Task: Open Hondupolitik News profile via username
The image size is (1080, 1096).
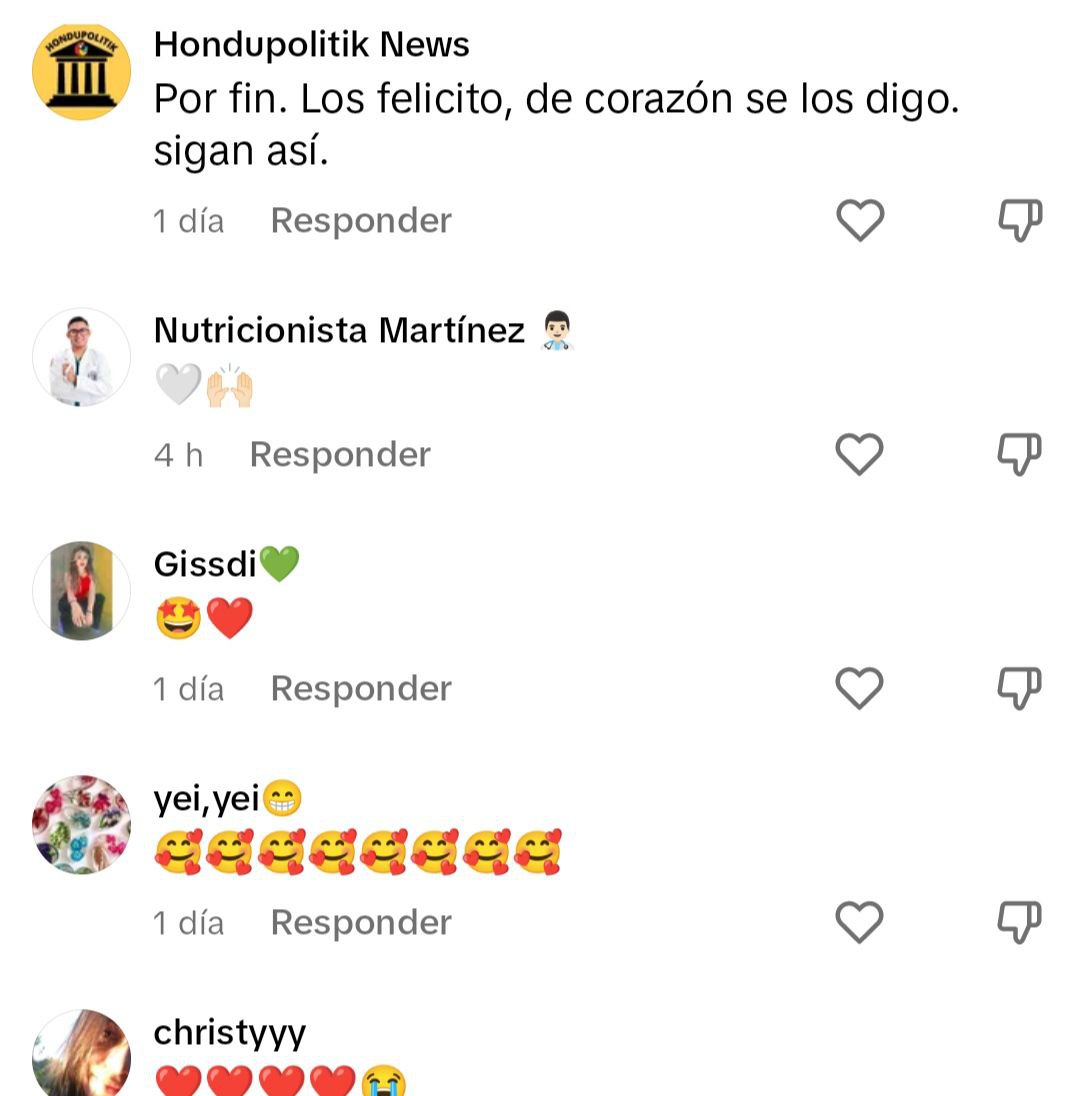Action: [x=312, y=42]
